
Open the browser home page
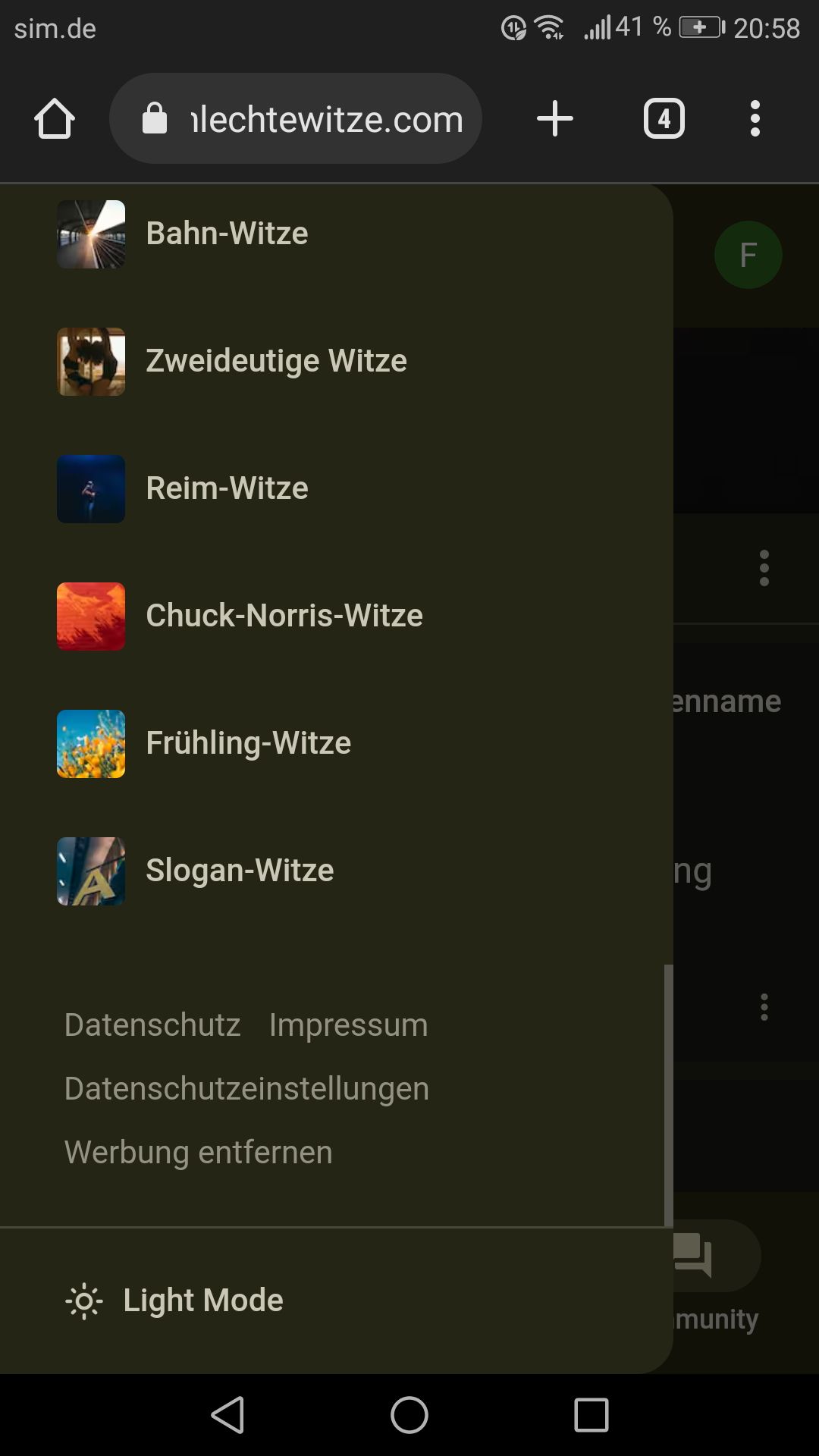(x=55, y=119)
